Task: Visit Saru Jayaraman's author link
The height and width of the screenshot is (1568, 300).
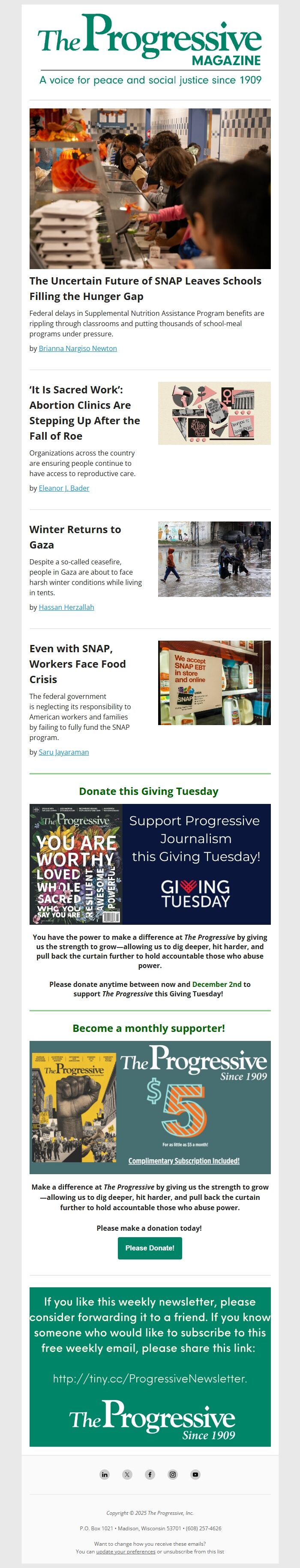Action: [x=64, y=752]
